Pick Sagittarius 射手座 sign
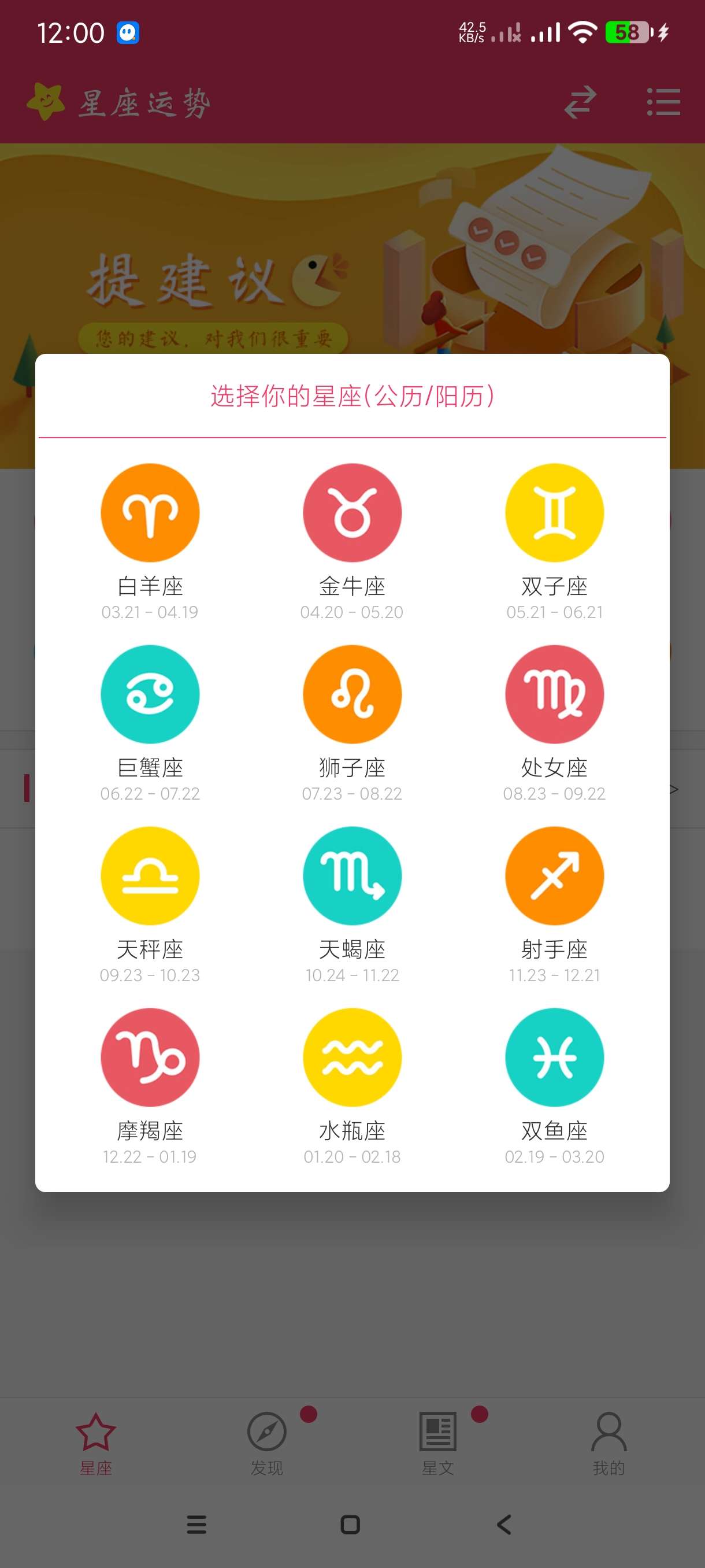 [x=554, y=875]
